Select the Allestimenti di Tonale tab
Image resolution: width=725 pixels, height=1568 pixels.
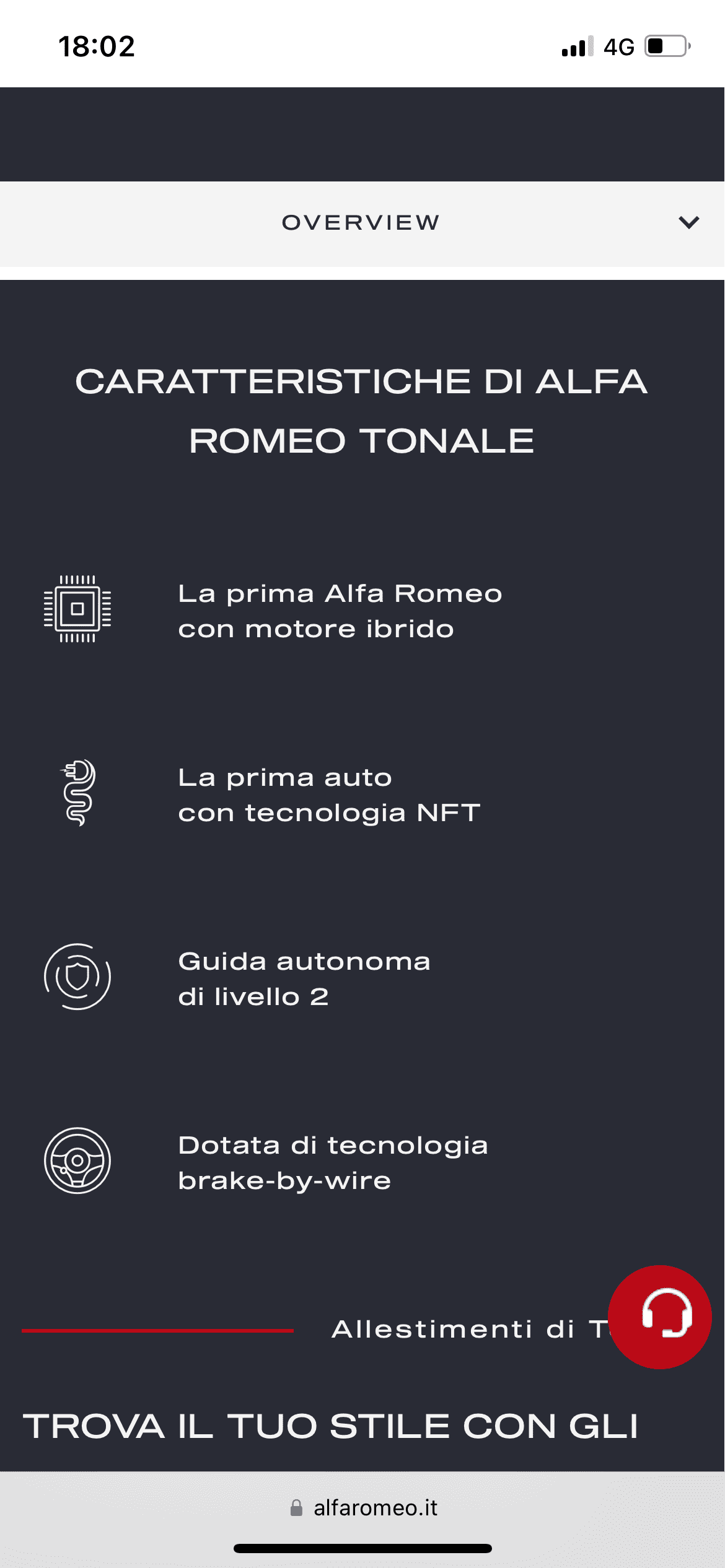click(471, 1329)
